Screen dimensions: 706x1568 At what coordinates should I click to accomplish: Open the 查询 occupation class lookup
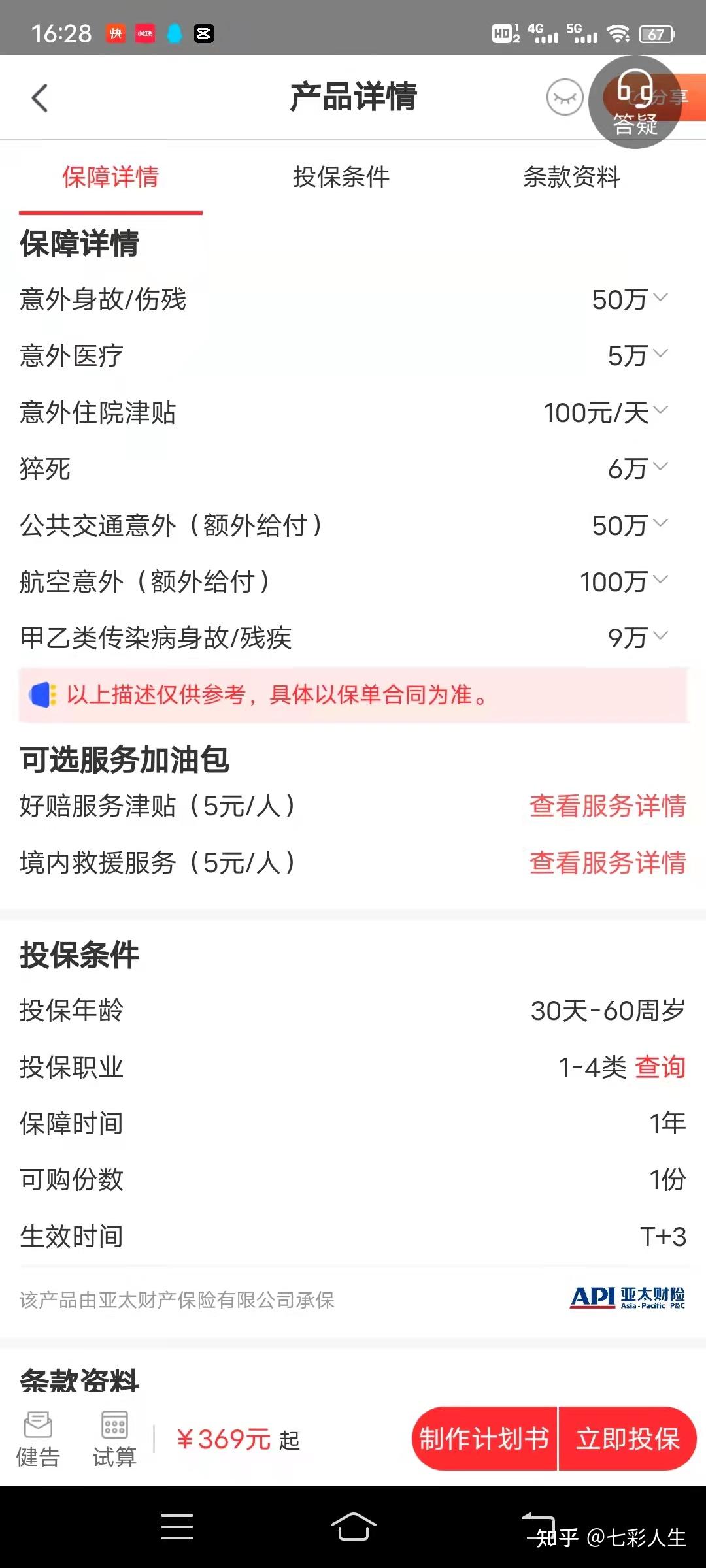tap(660, 1067)
